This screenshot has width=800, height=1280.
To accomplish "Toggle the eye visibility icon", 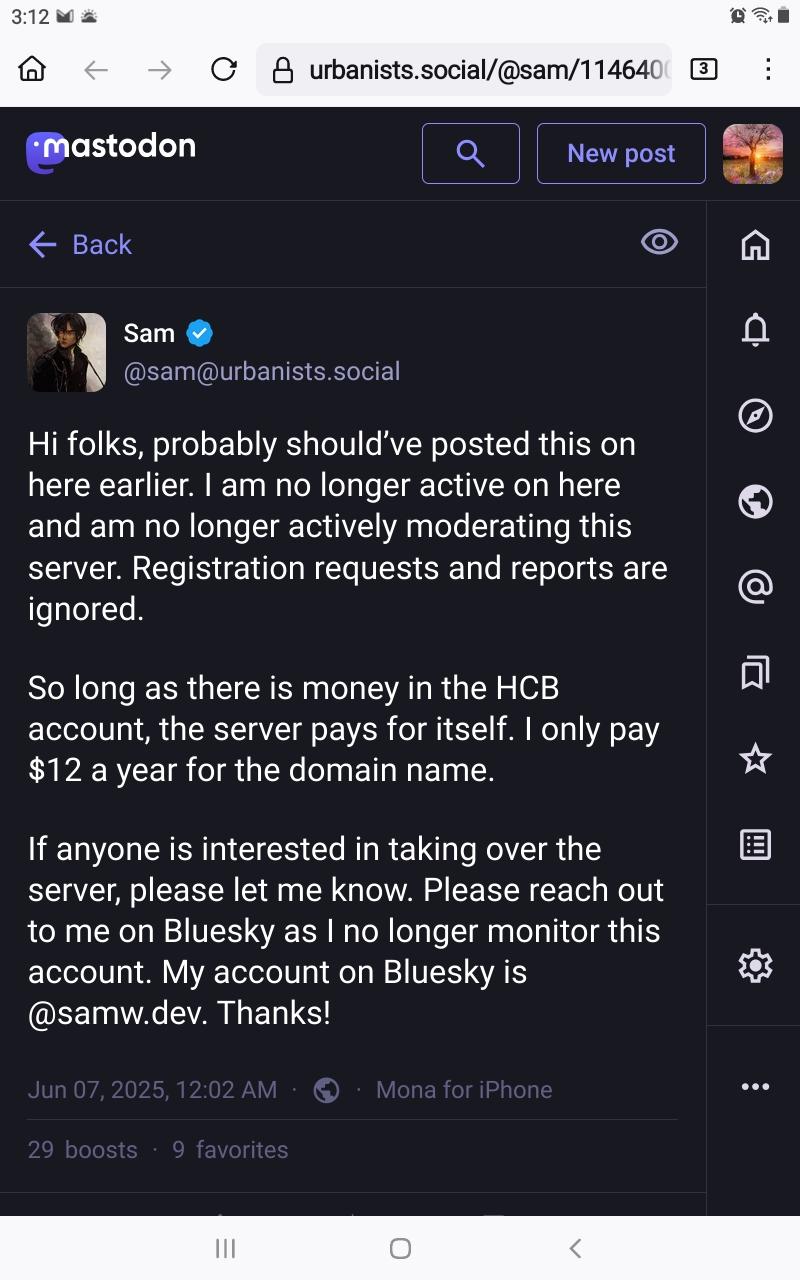I will pos(659,242).
